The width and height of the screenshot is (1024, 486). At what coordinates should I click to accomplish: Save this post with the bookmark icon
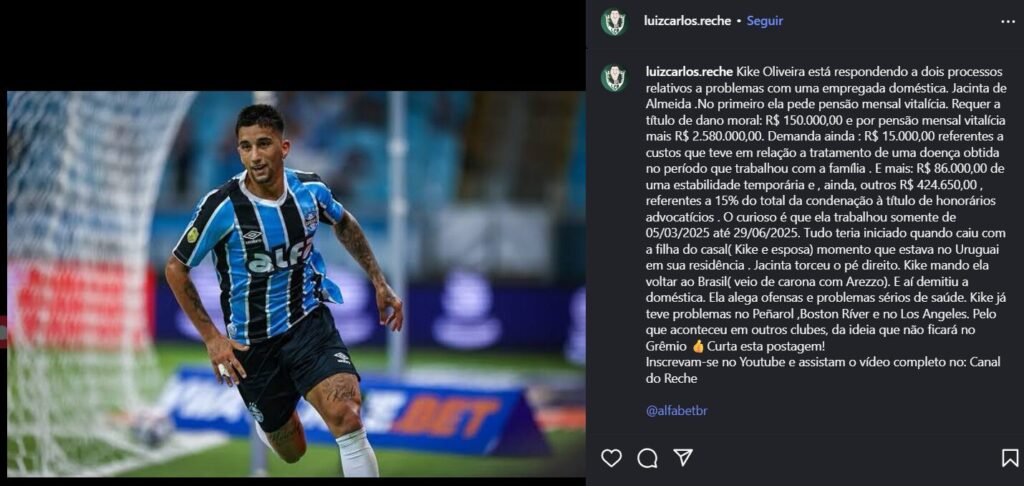click(x=1010, y=458)
